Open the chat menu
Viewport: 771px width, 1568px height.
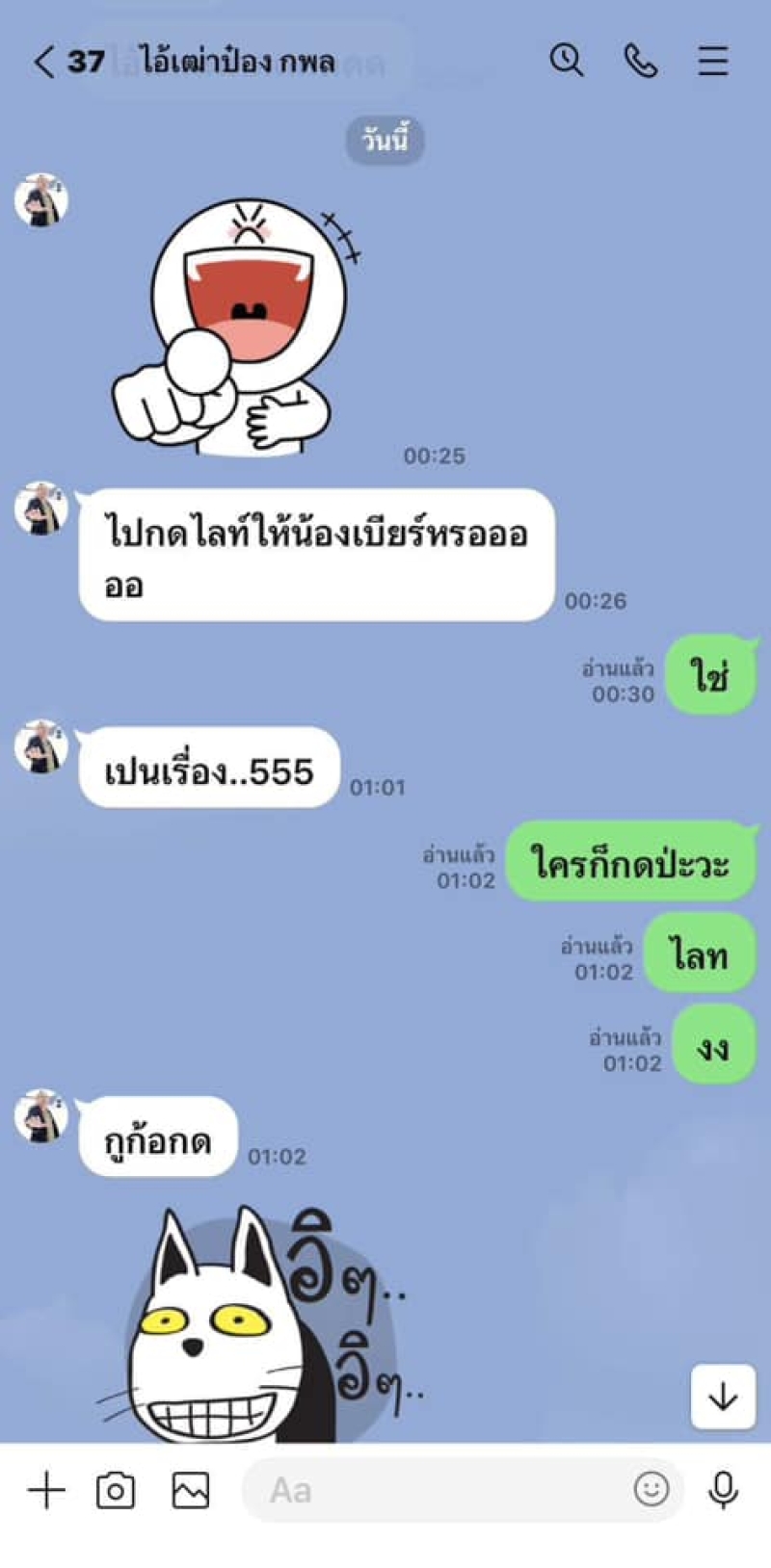pos(713,61)
